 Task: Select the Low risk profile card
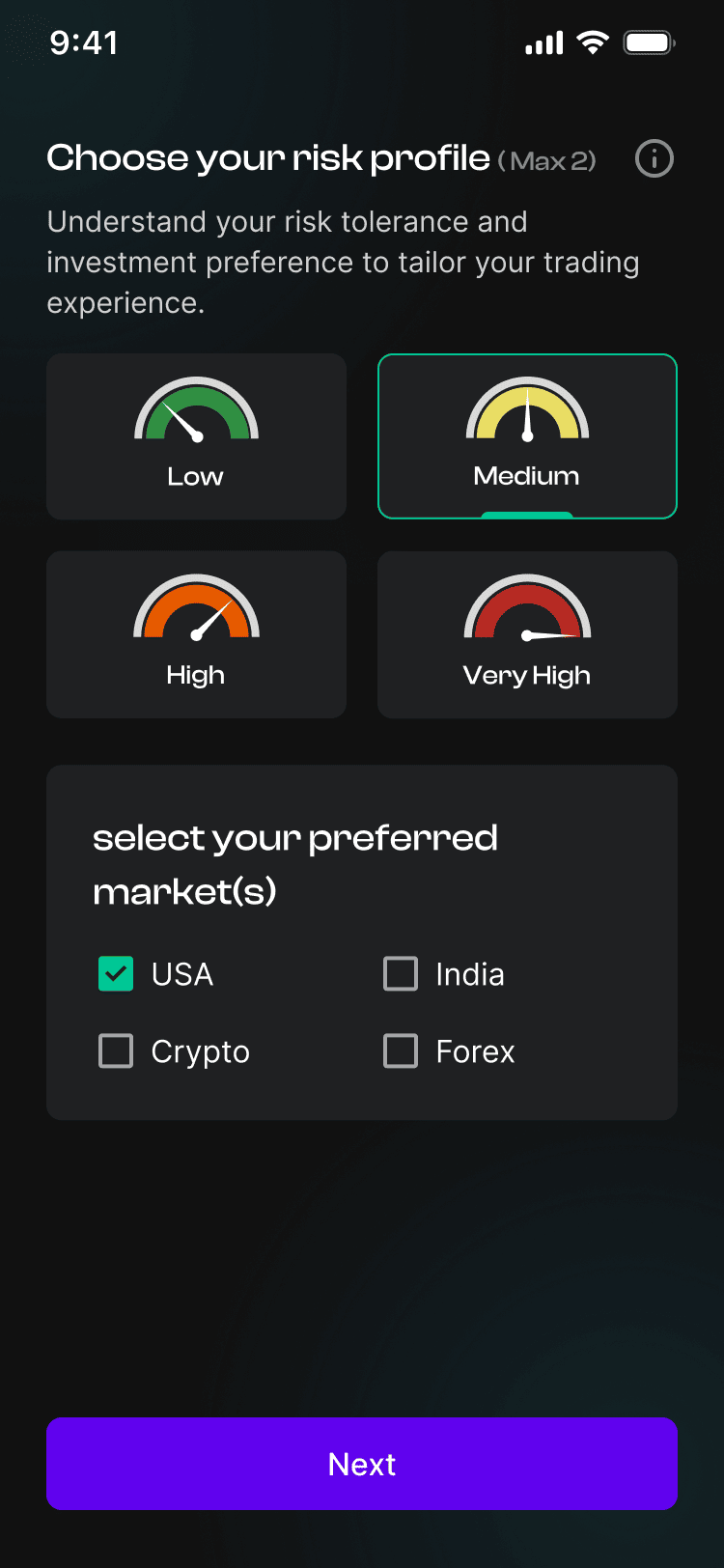pyautogui.click(x=196, y=436)
